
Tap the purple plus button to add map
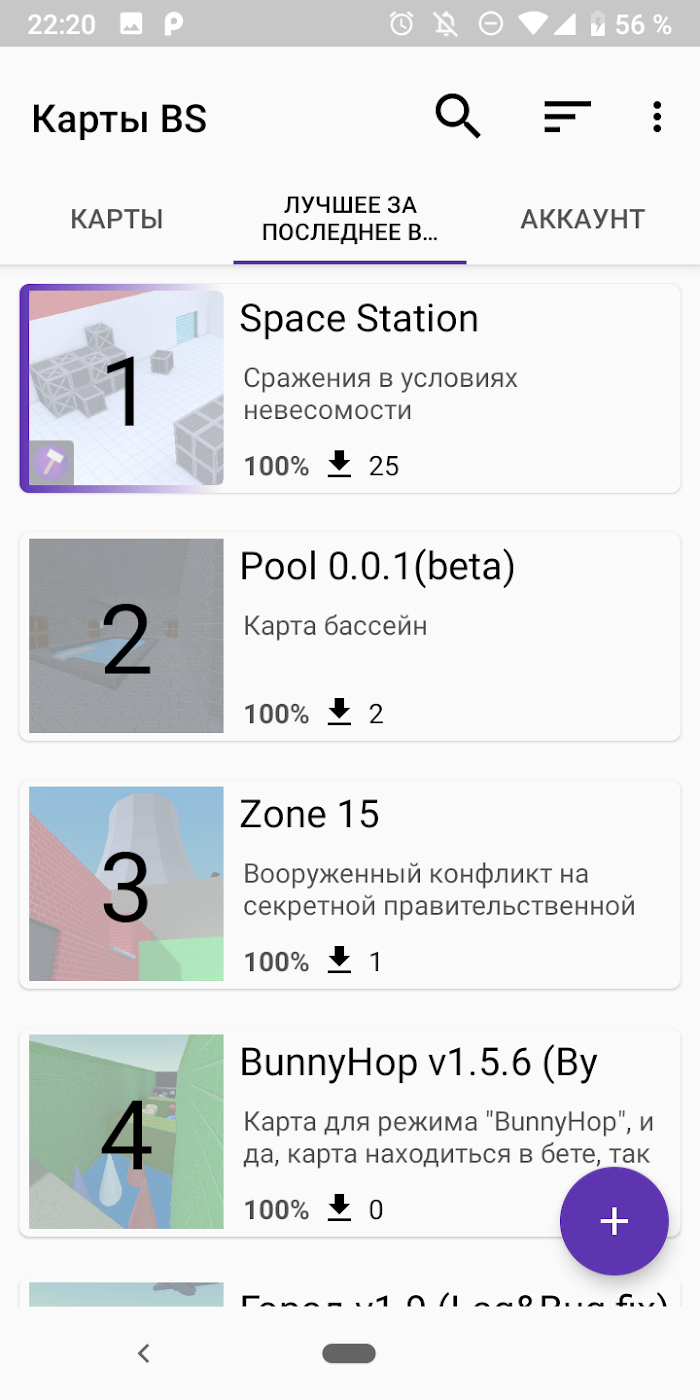tap(614, 1221)
